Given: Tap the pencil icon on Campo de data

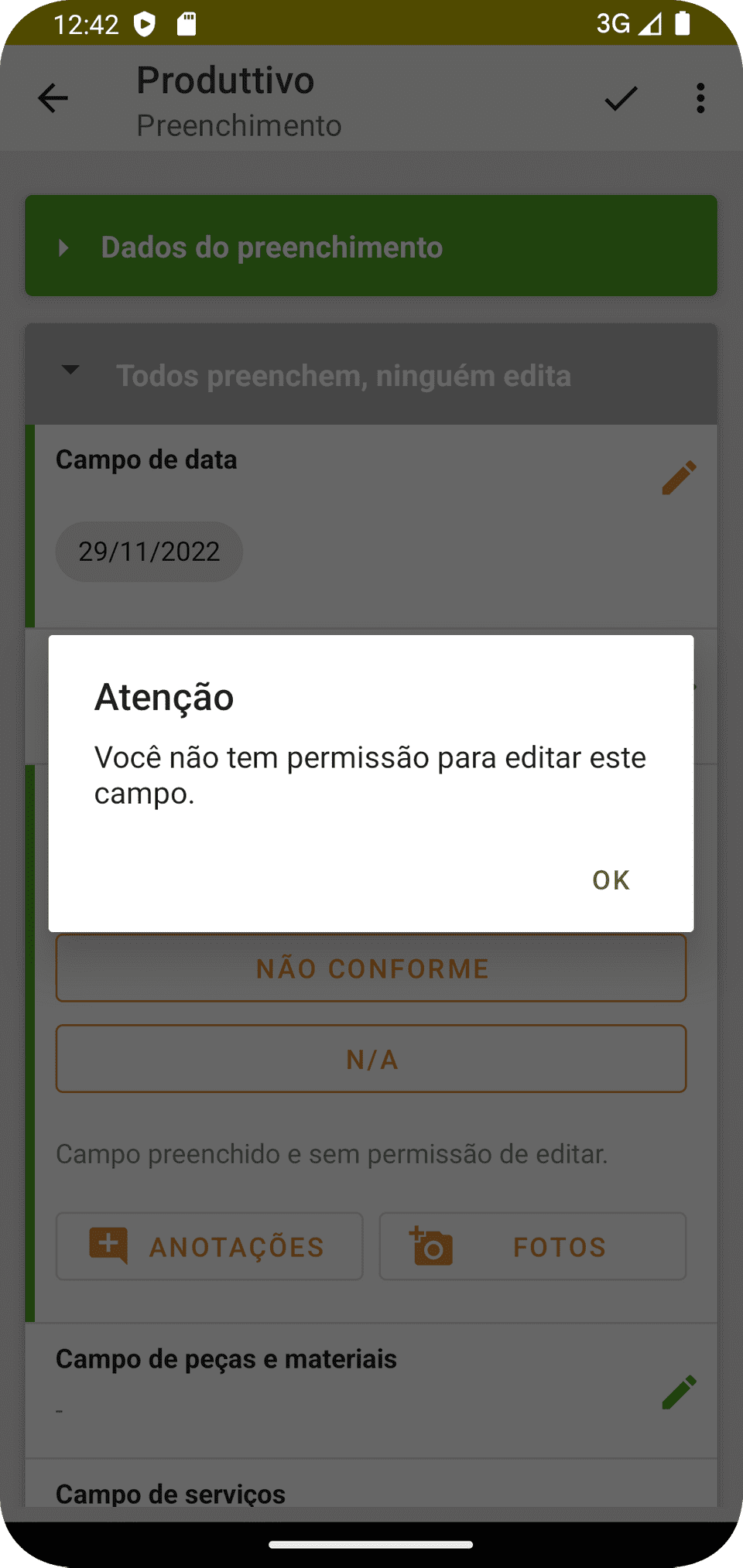Looking at the screenshot, I should [678, 477].
